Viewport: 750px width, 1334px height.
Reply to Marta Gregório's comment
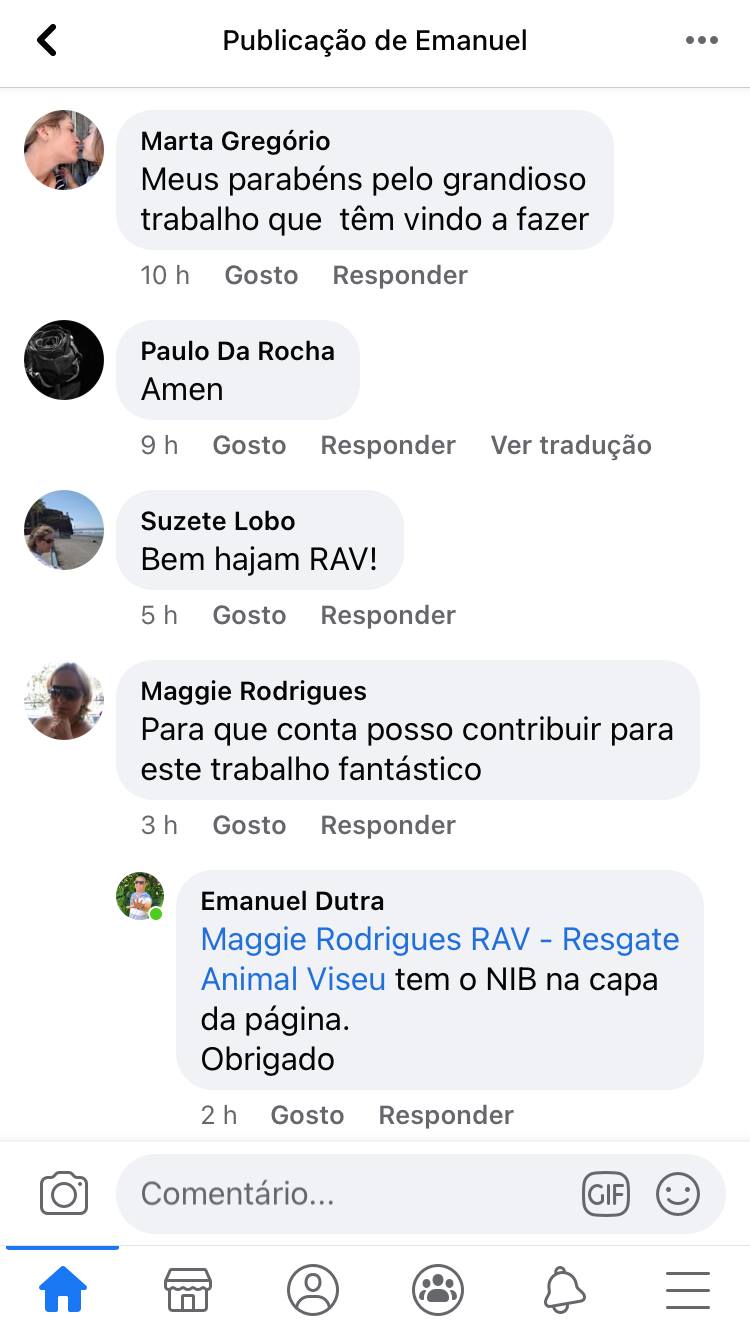pos(400,275)
